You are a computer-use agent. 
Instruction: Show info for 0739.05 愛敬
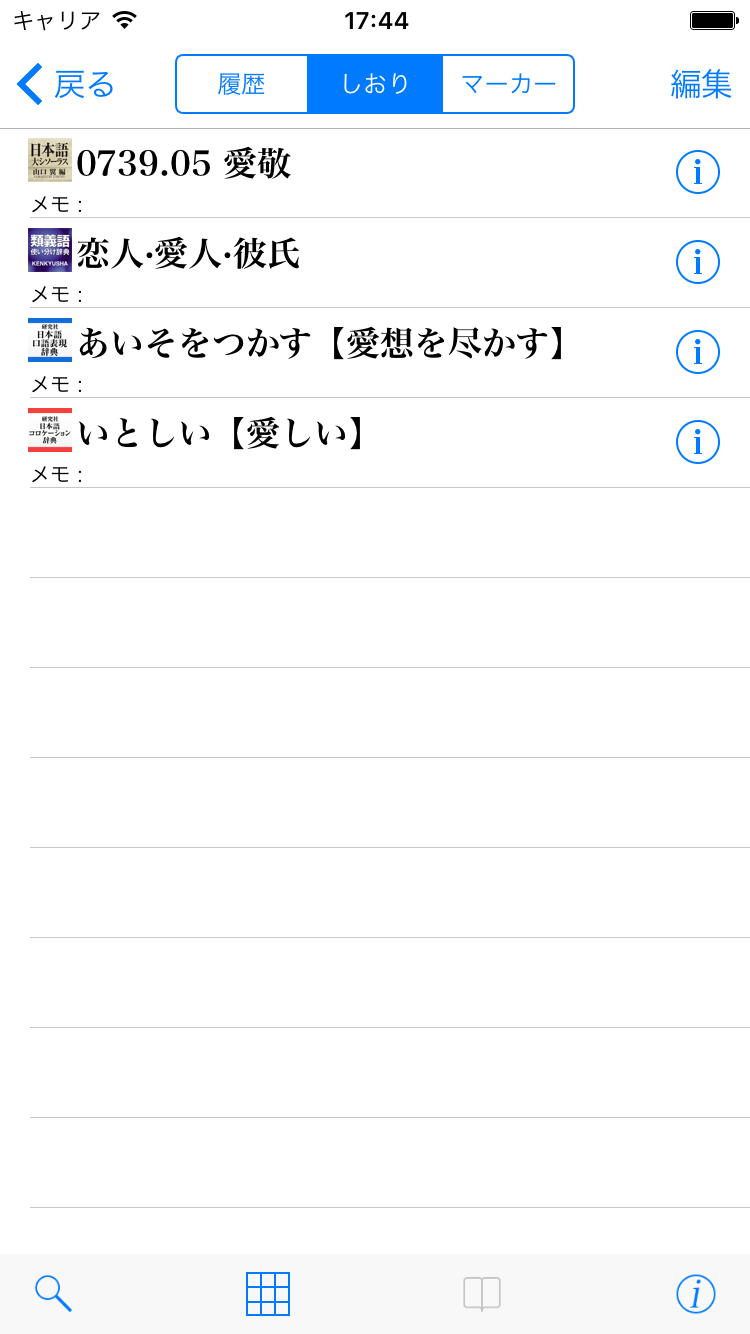coord(697,172)
